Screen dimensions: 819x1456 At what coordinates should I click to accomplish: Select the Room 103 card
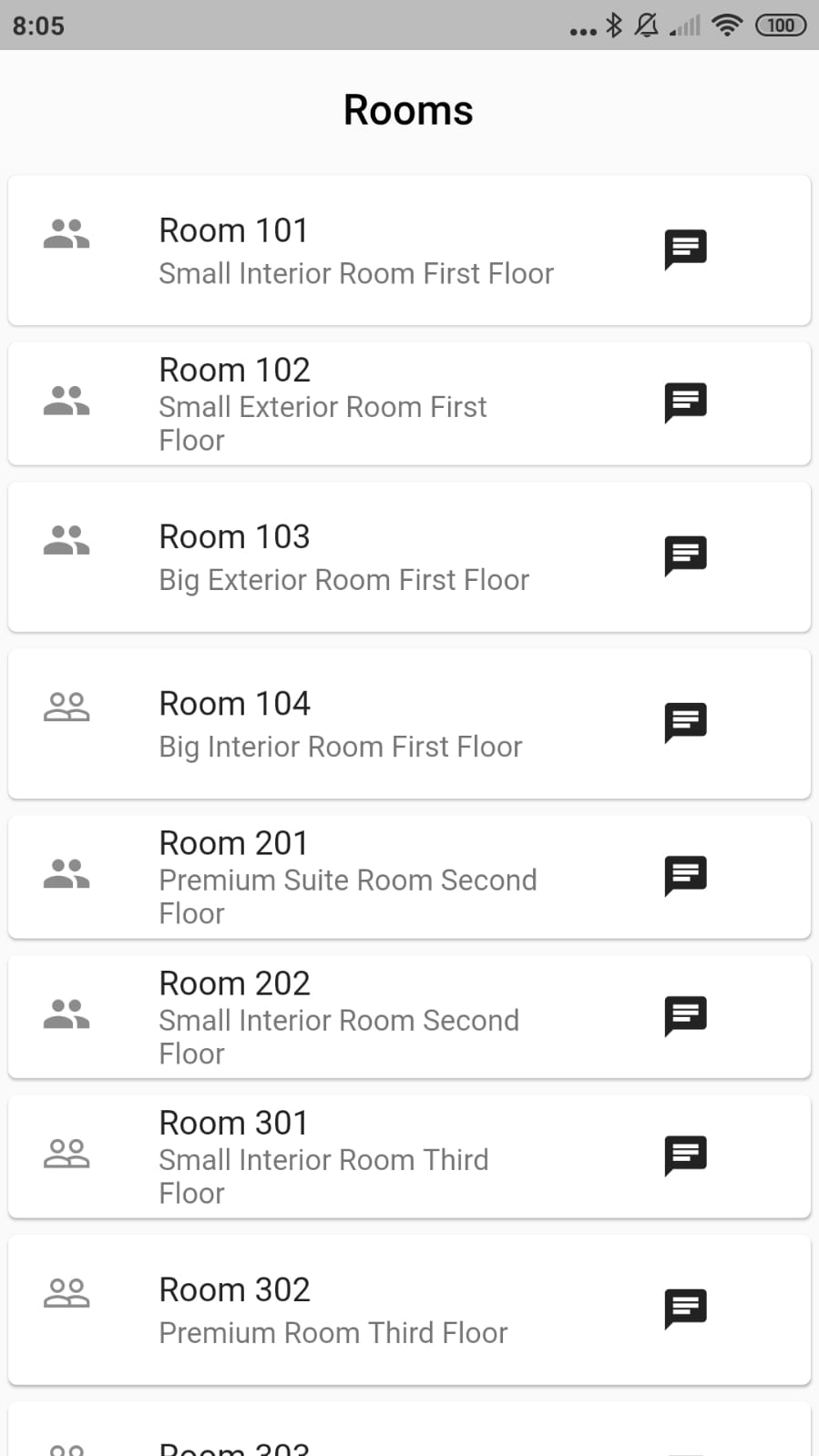[355, 557]
